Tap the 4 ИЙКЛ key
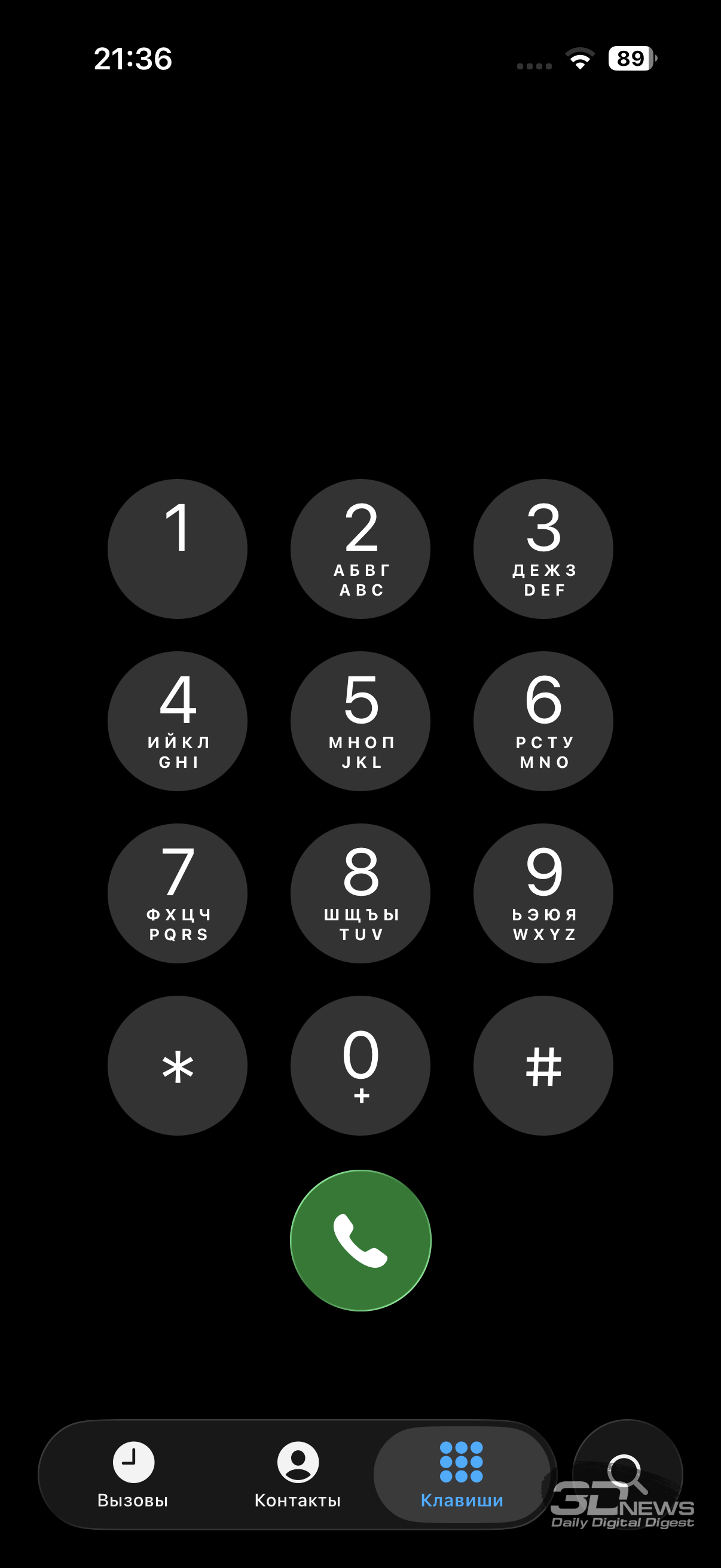This screenshot has height=1568, width=721. [x=177, y=721]
